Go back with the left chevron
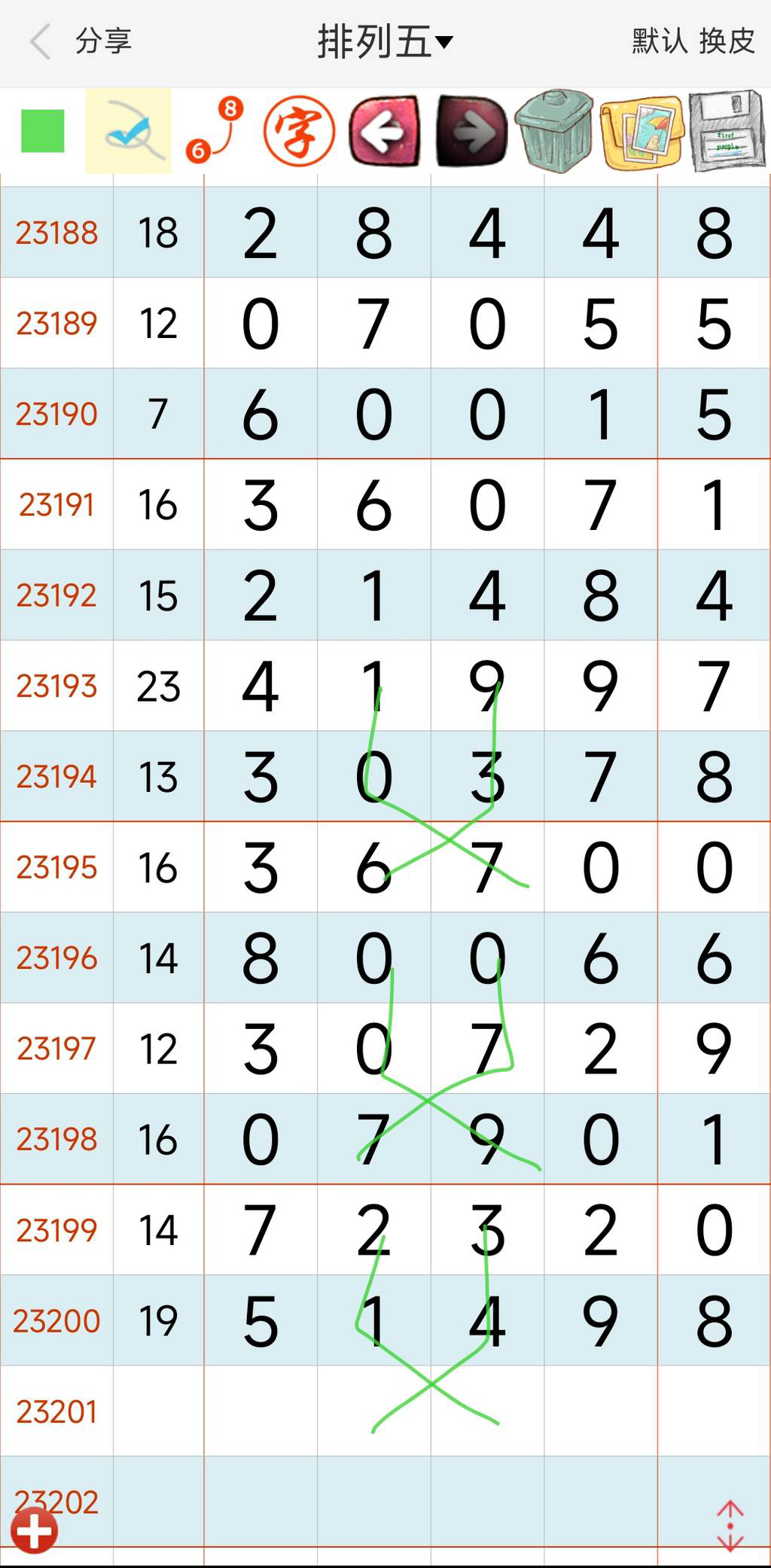This screenshot has width=771, height=1568. [x=41, y=41]
